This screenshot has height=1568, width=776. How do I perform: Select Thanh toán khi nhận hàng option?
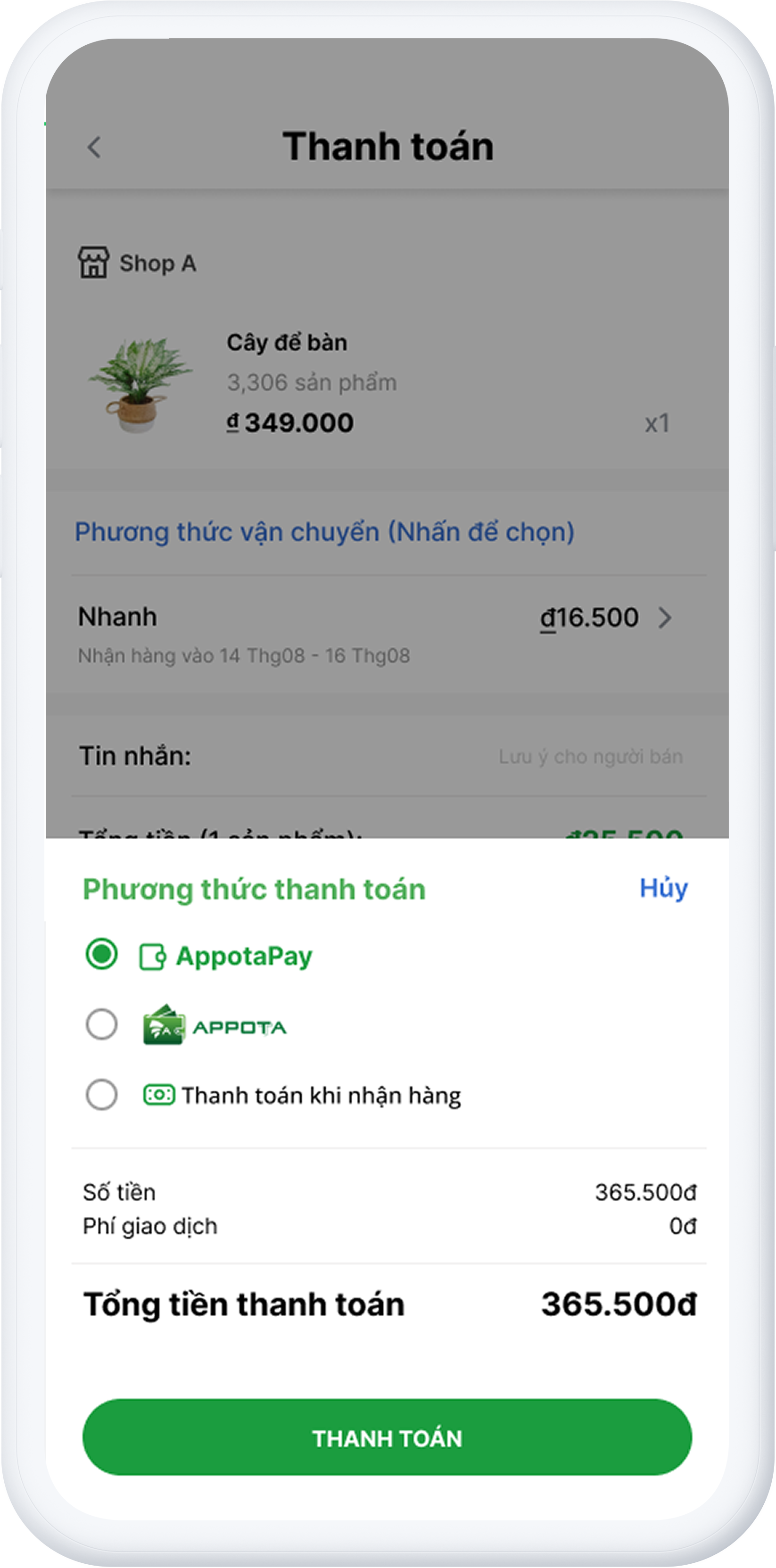(x=102, y=1094)
